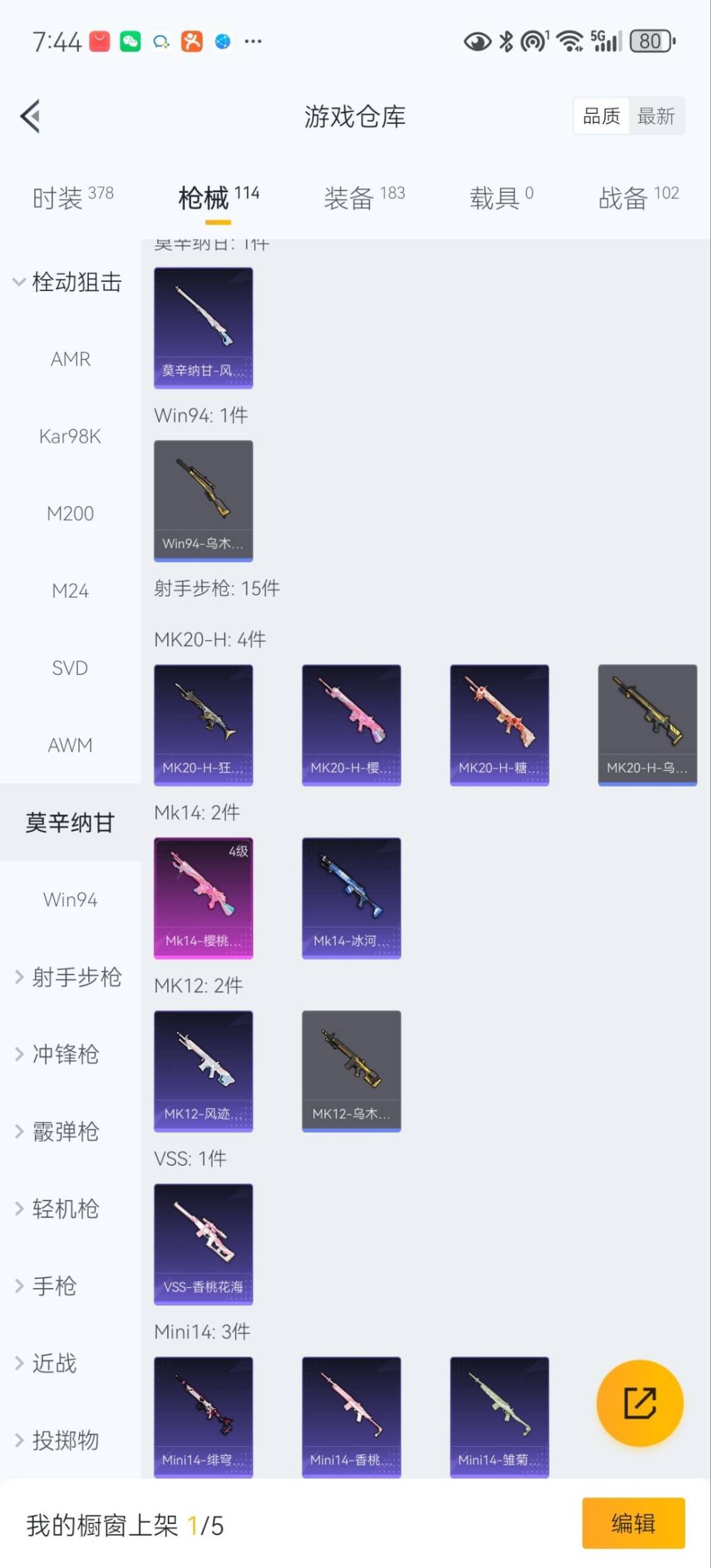Select SVD in the sidebar
This screenshot has width=711, height=1568.
pyautogui.click(x=70, y=668)
